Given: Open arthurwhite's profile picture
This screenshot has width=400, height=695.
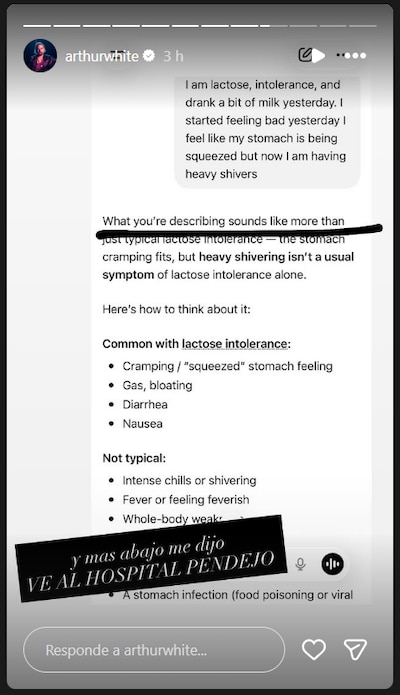Looking at the screenshot, I should click(40, 55).
